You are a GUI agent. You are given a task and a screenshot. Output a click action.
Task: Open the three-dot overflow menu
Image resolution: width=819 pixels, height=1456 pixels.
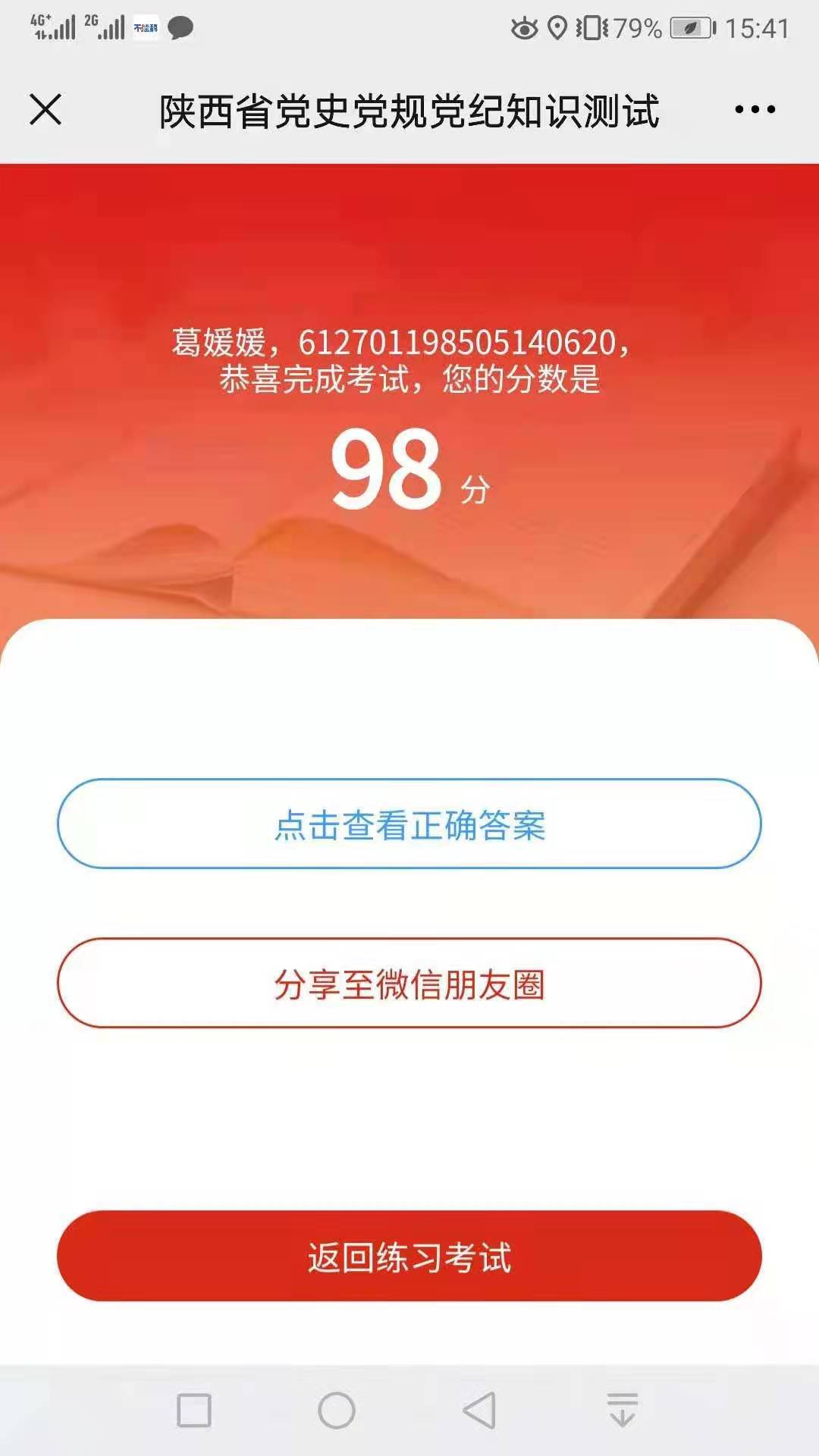[x=755, y=109]
